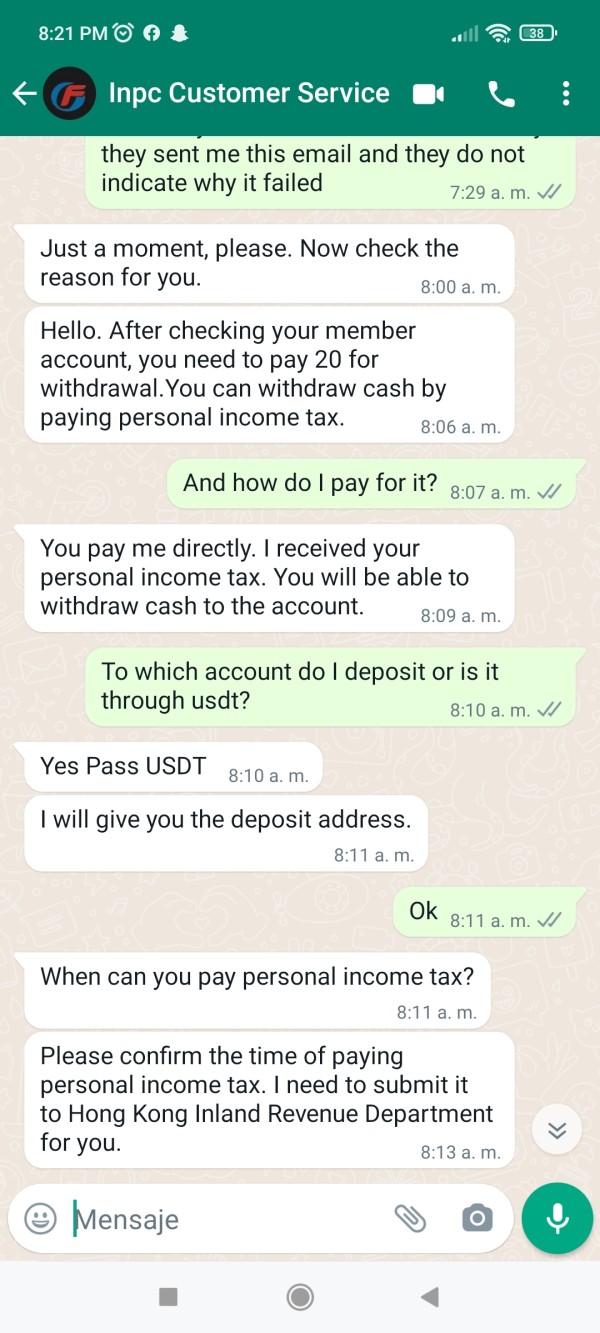Jump to the latest message
The height and width of the screenshot is (1333, 600).
tap(557, 1131)
